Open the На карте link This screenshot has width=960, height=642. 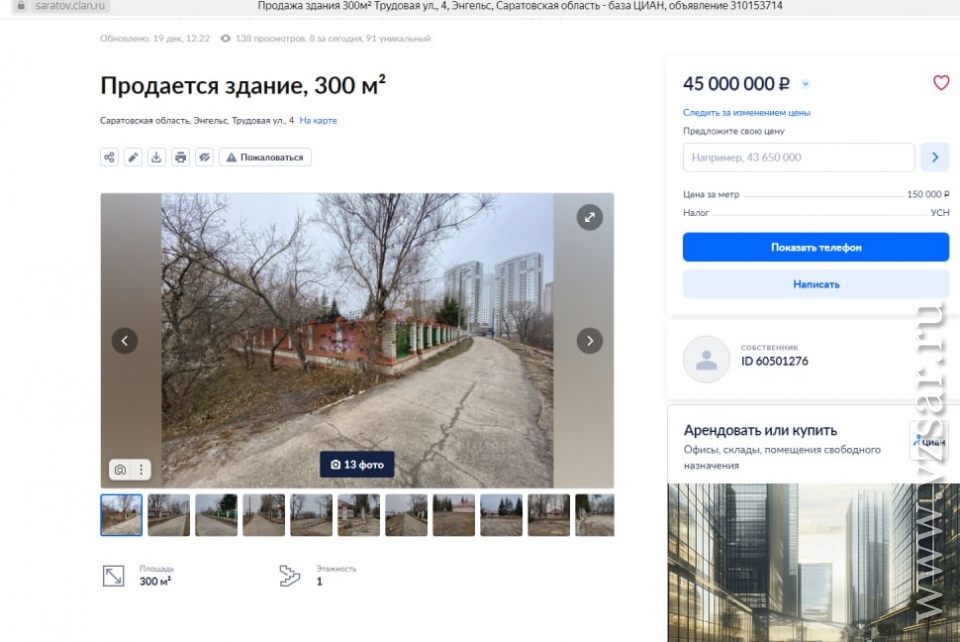coord(318,120)
